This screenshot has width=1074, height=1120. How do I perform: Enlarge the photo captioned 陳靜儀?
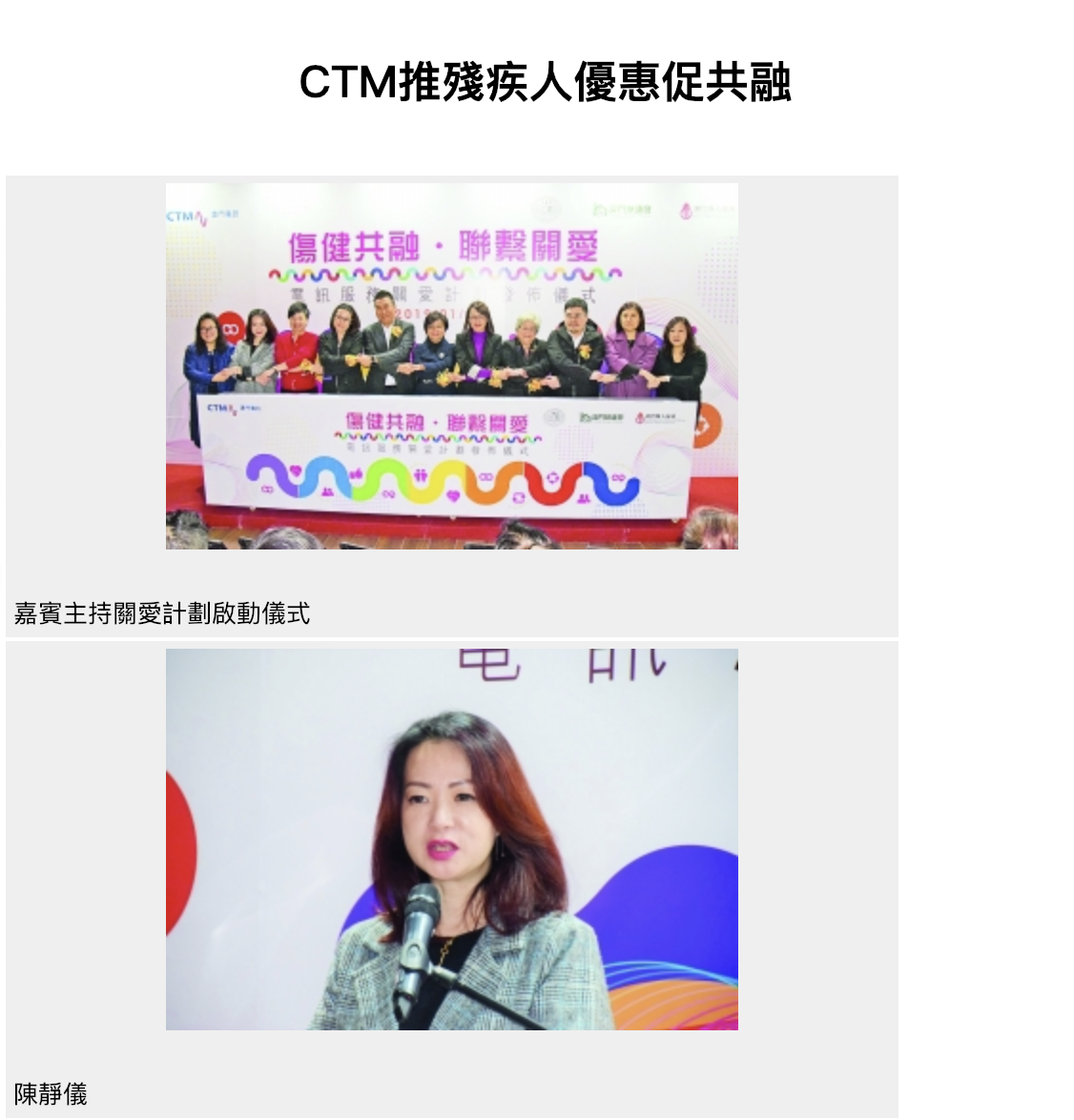(x=451, y=839)
